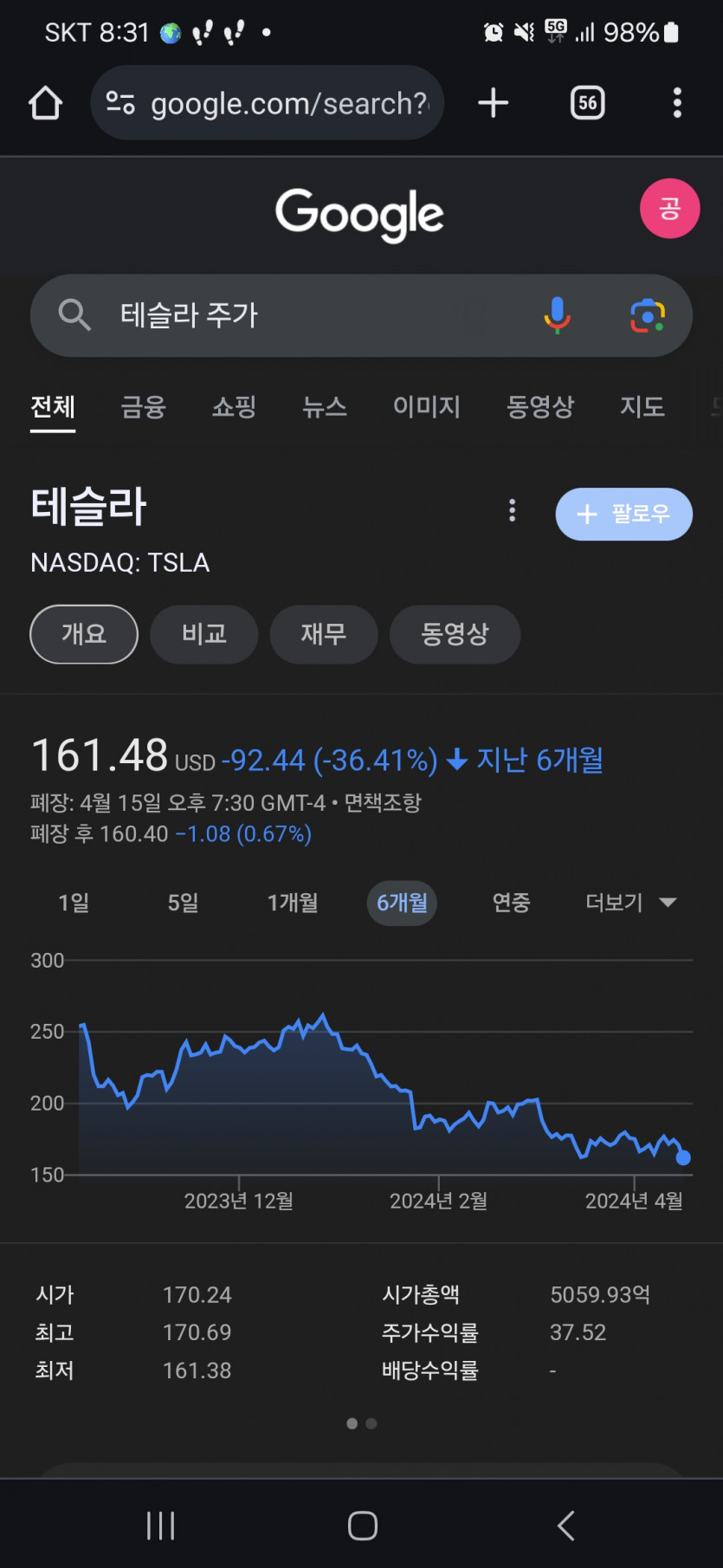723x1568 pixels.
Task: Expand the 더보기 range dropdown
Action: point(629,903)
